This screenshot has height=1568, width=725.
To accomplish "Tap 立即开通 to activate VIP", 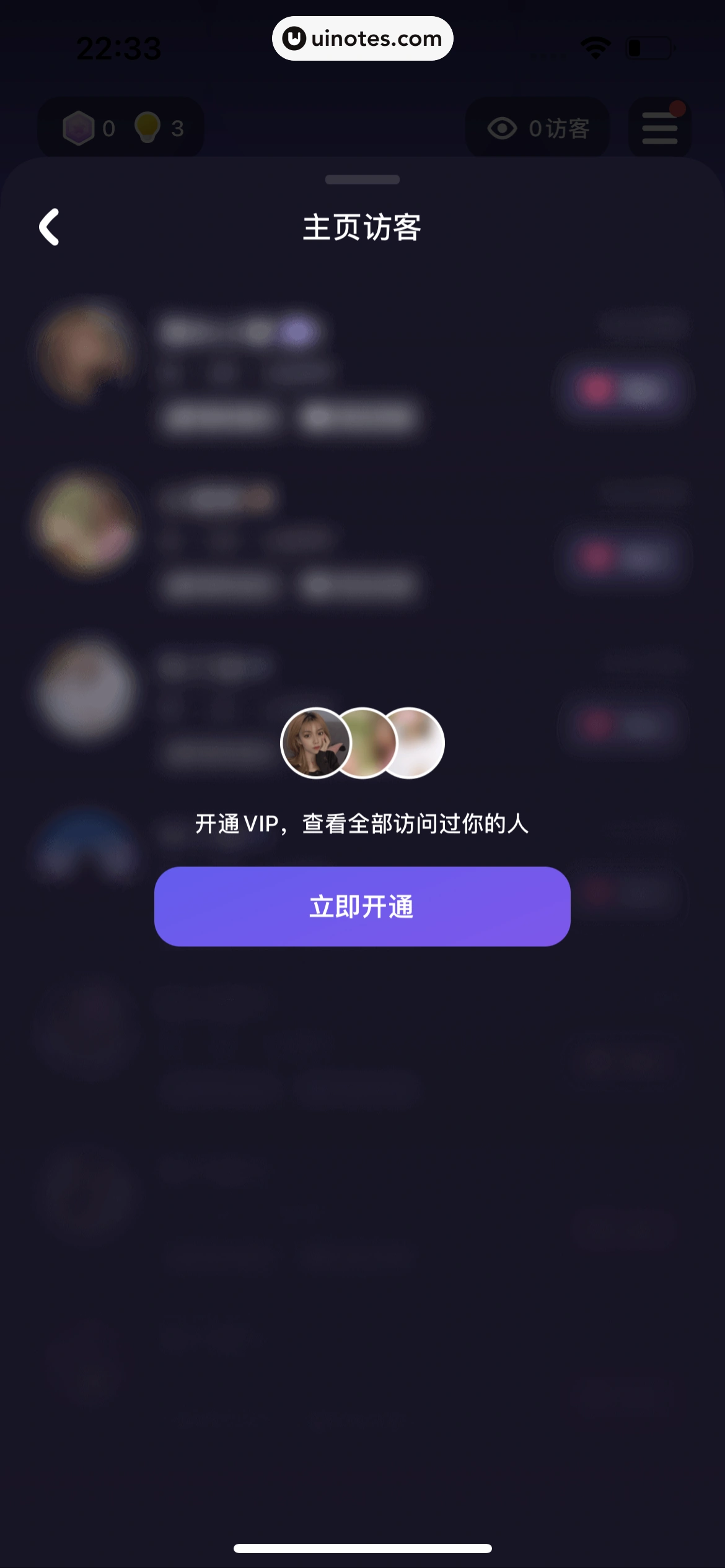I will click(x=362, y=906).
